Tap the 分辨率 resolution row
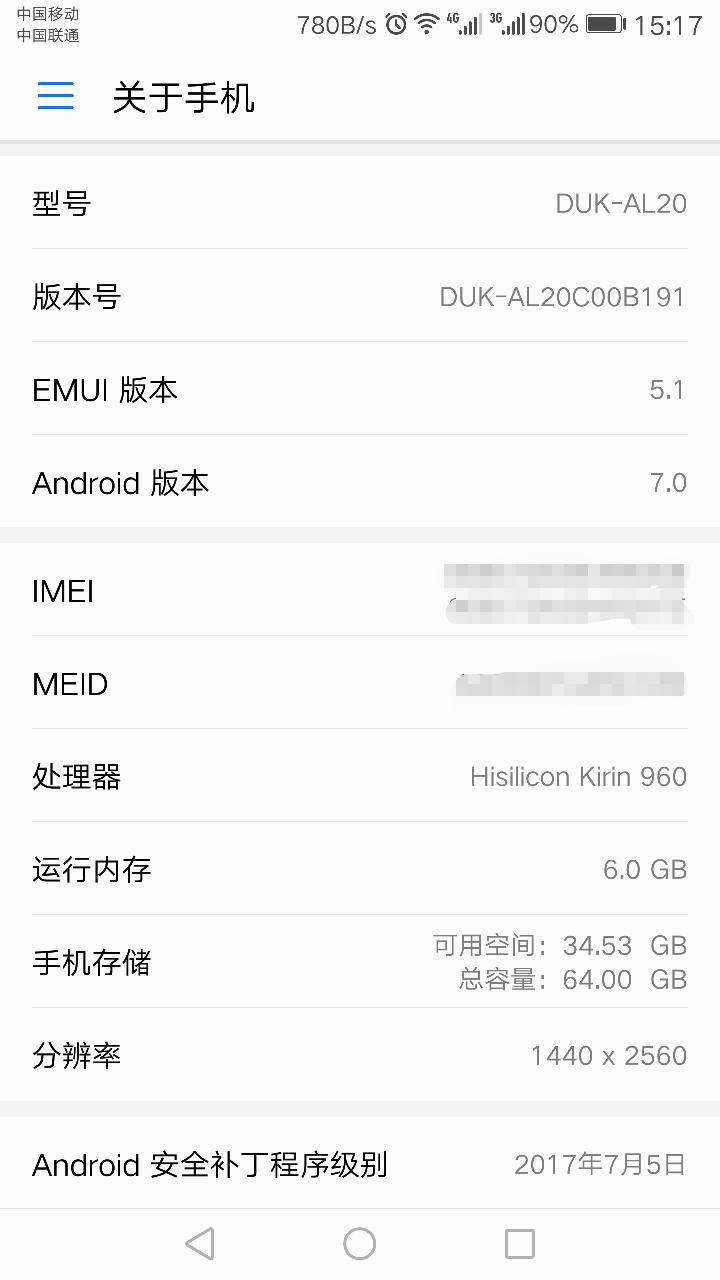Image resolution: width=720 pixels, height=1280 pixels. 360,1055
